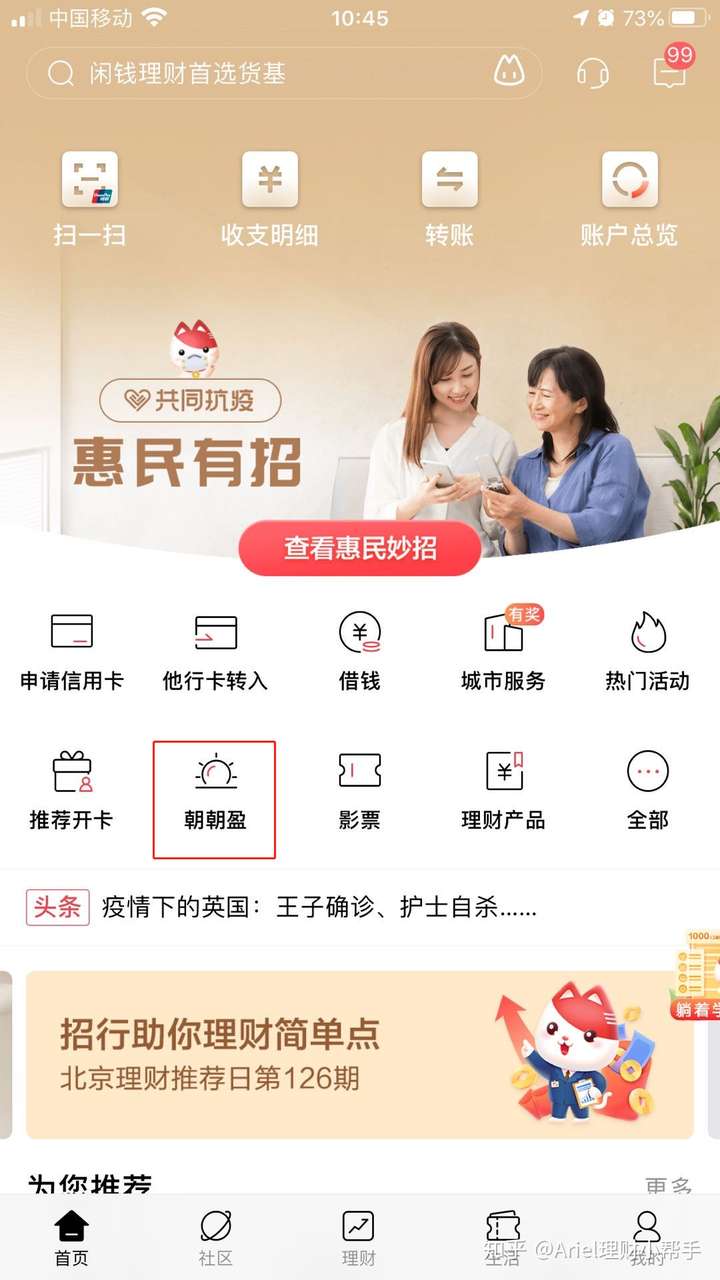Open the search box for 闲钱理财首选货基
720x1280 pixels.
pyautogui.click(x=260, y=73)
